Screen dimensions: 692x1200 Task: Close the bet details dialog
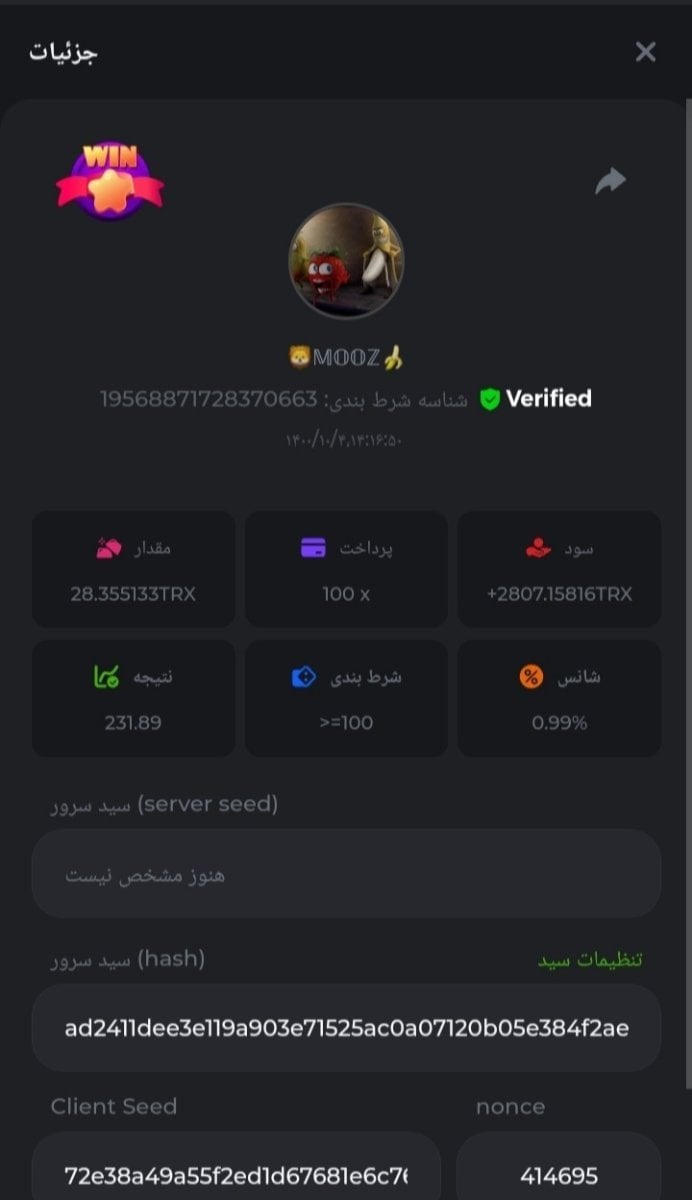pyautogui.click(x=645, y=52)
